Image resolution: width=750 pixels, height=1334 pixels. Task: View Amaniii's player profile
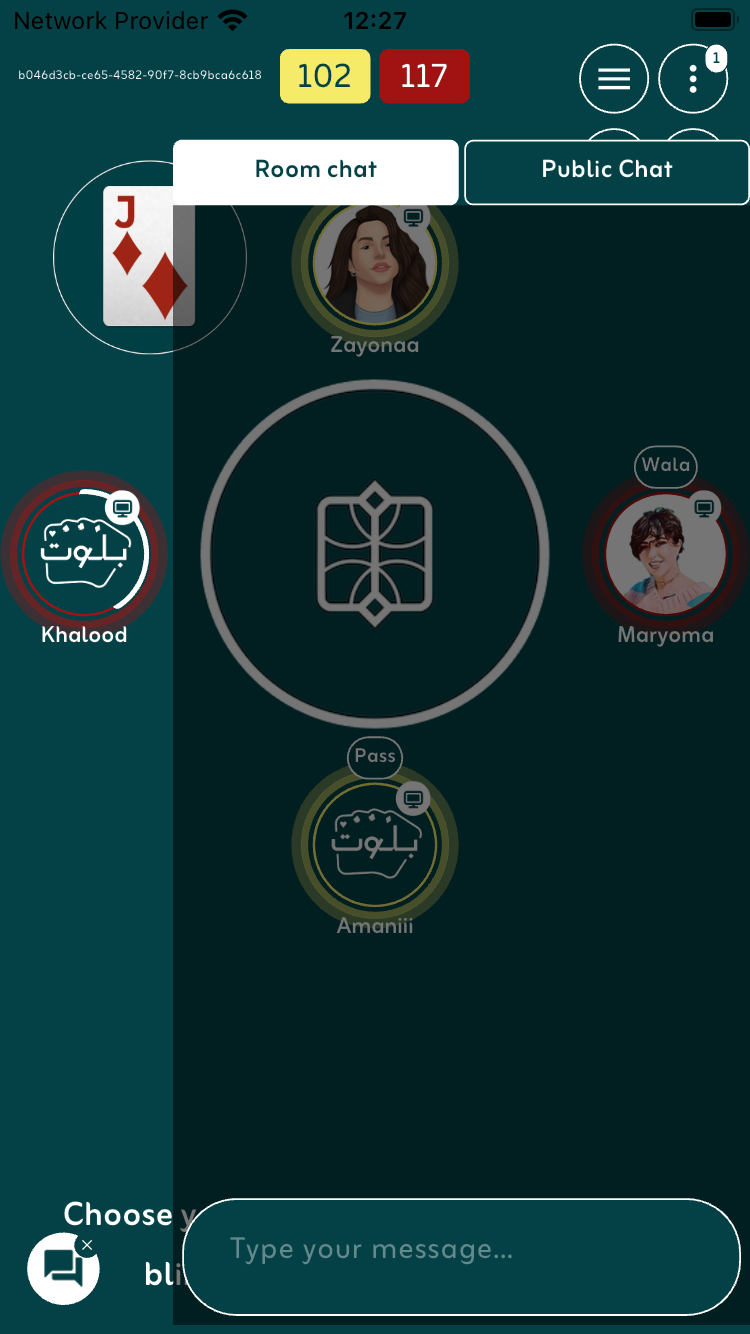375,844
